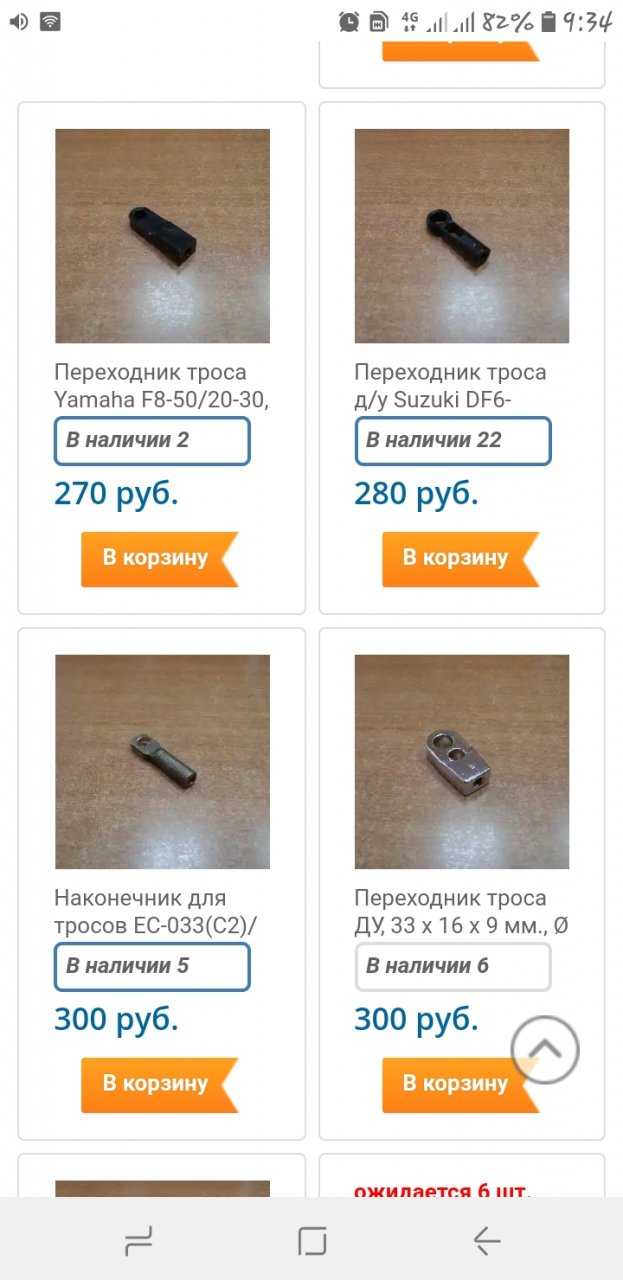Open Переходник троса Yamaha F8-50/20-30 title link
623x1280 pixels.
(x=160, y=386)
